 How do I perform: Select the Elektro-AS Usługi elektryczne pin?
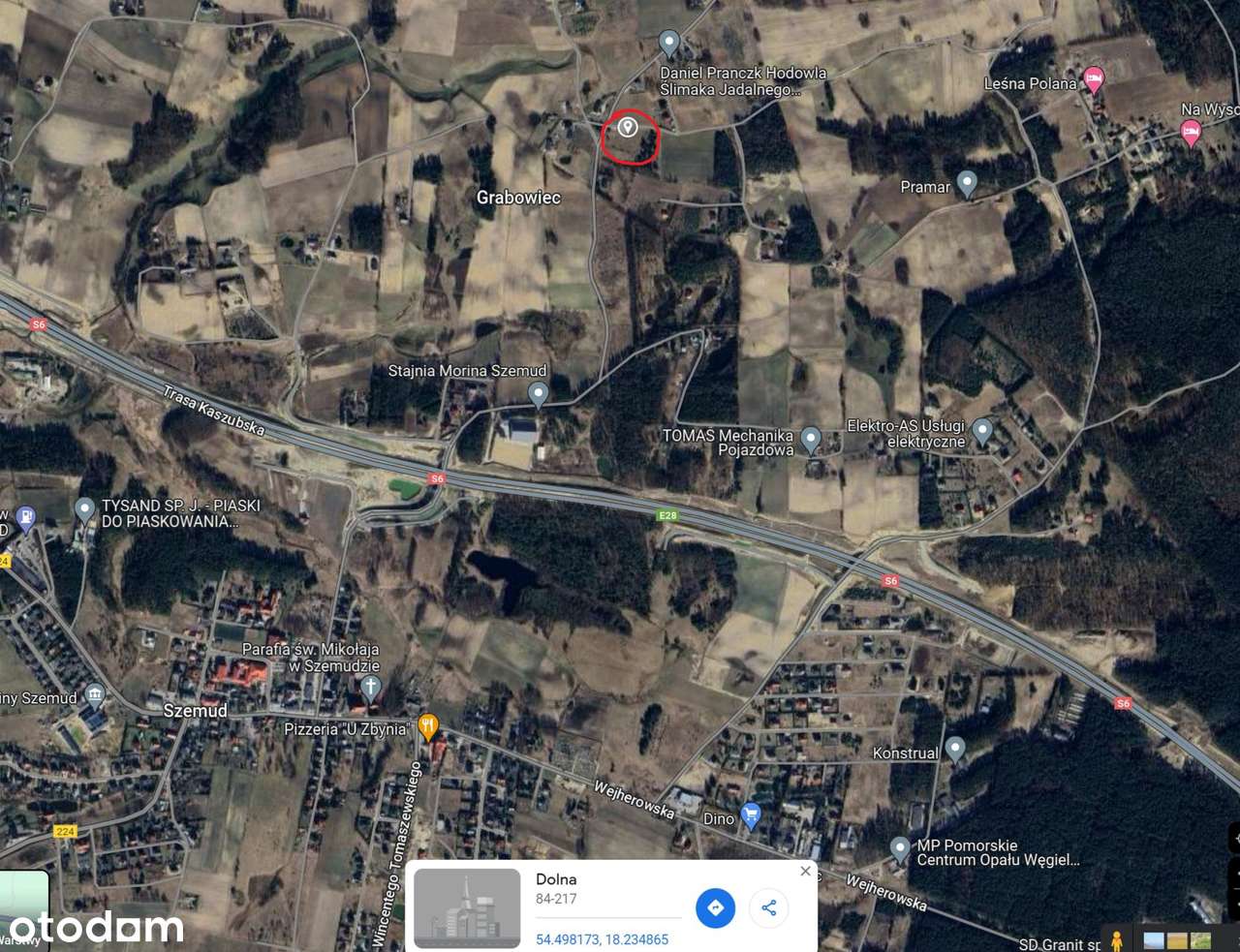(982, 430)
